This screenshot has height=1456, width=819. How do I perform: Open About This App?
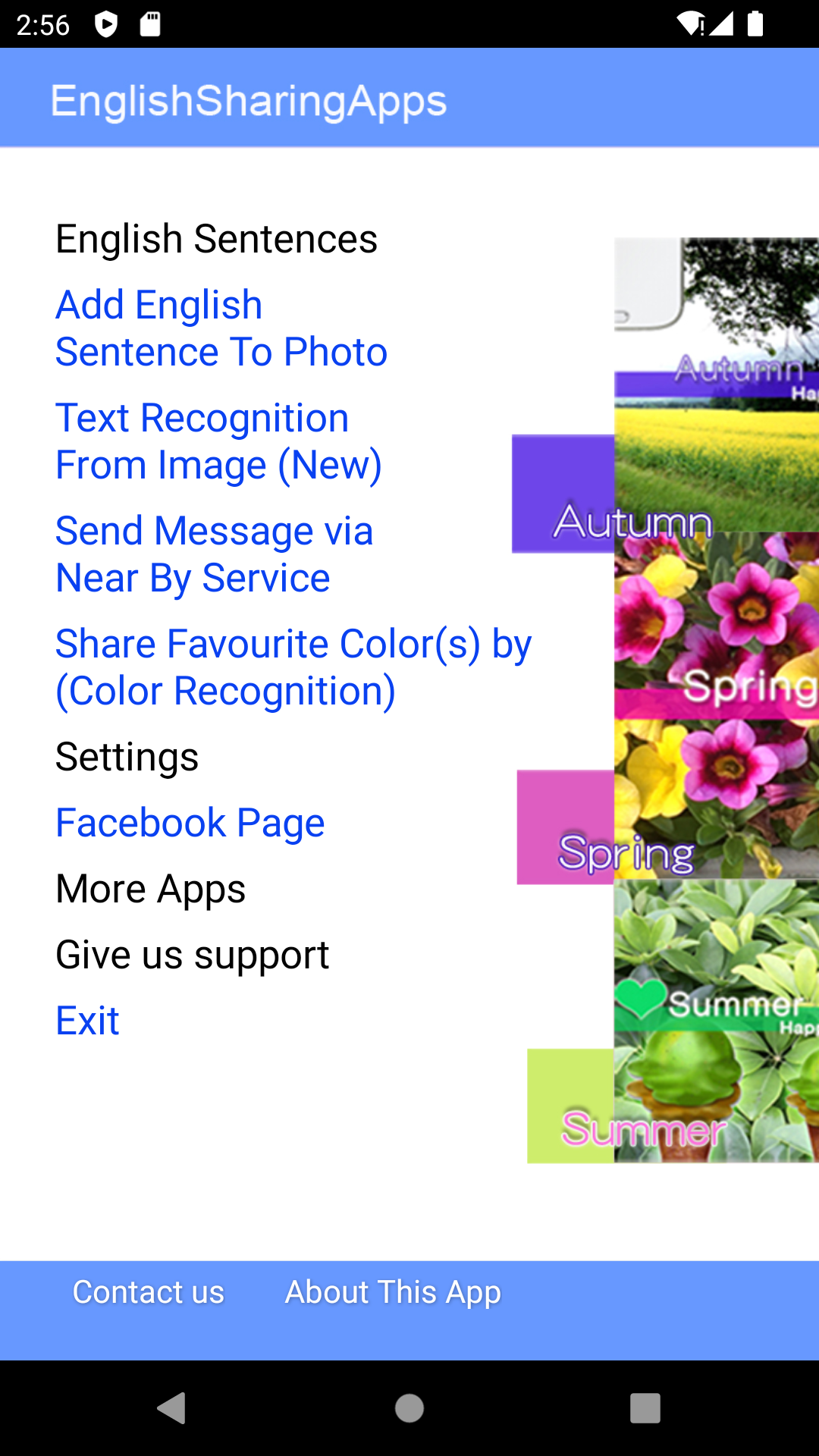tap(393, 1292)
